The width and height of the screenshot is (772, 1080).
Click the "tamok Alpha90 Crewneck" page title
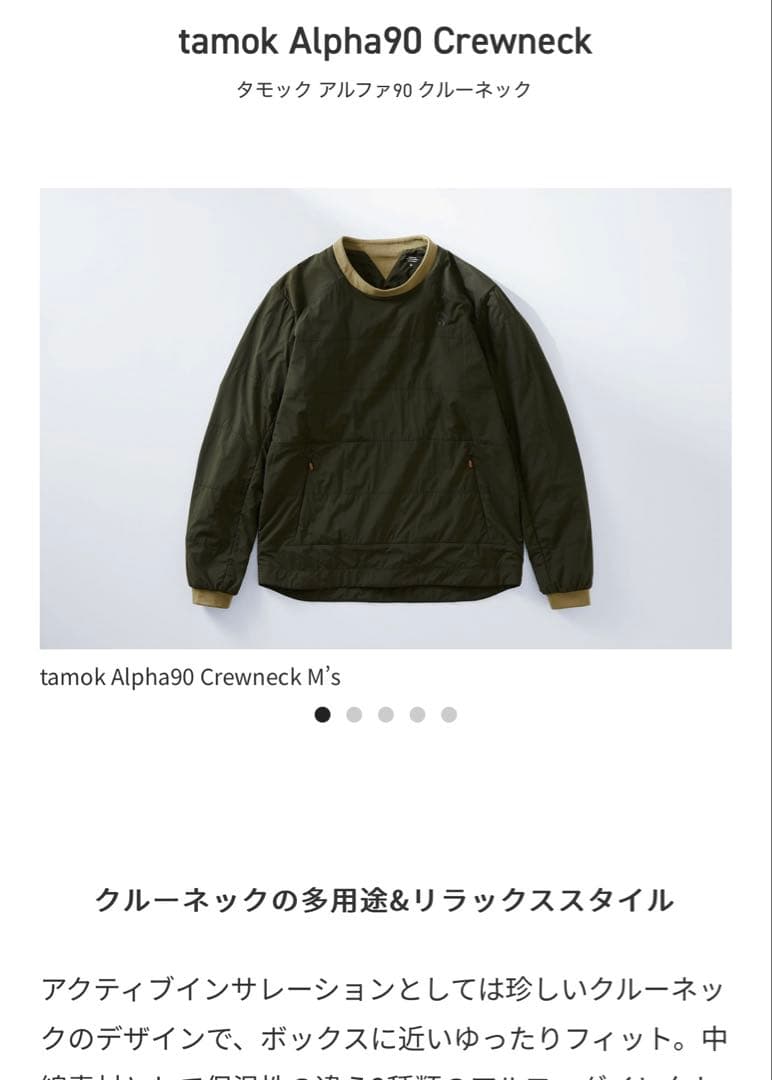pyautogui.click(x=386, y=42)
